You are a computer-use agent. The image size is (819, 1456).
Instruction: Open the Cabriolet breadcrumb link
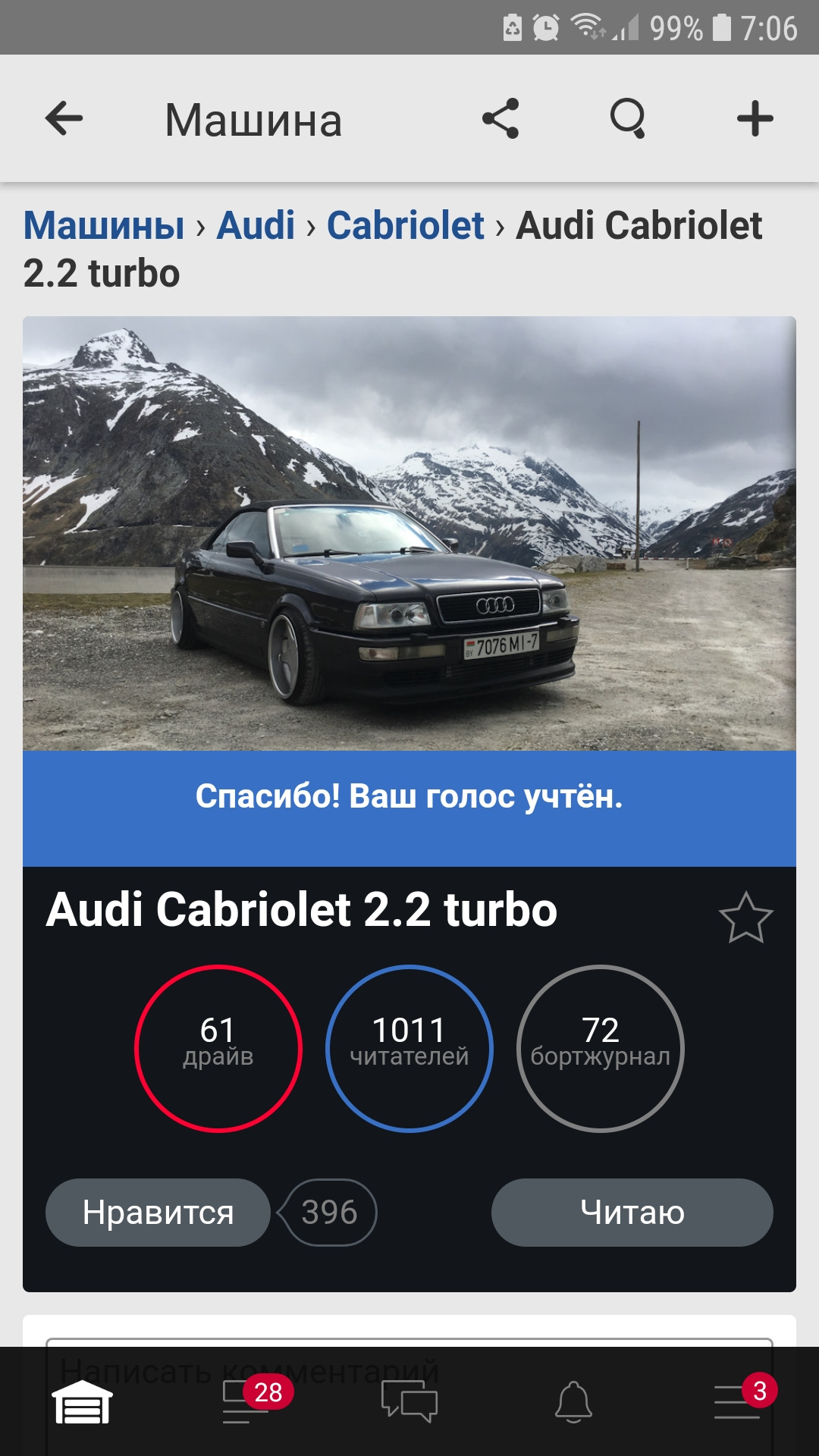point(405,225)
